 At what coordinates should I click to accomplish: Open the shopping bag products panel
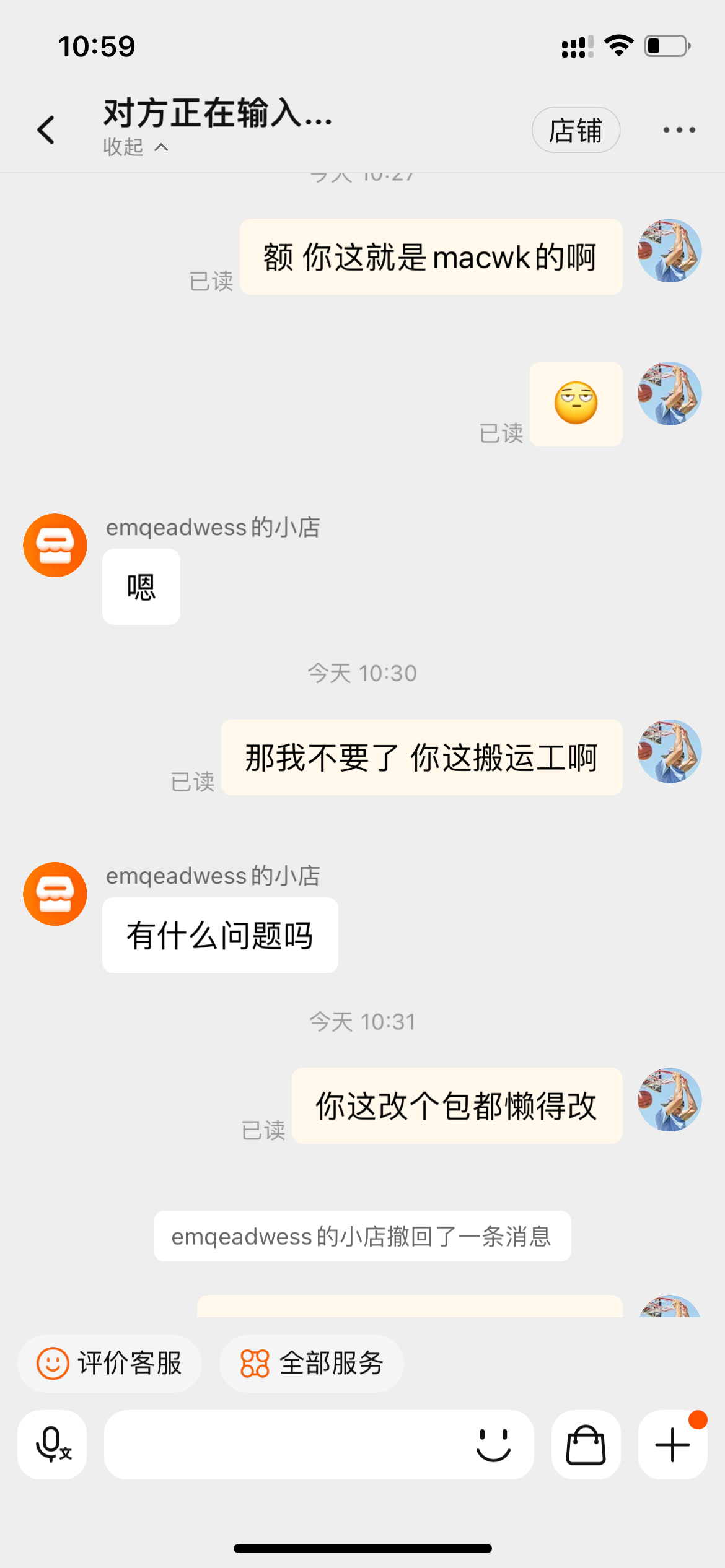[x=586, y=1445]
